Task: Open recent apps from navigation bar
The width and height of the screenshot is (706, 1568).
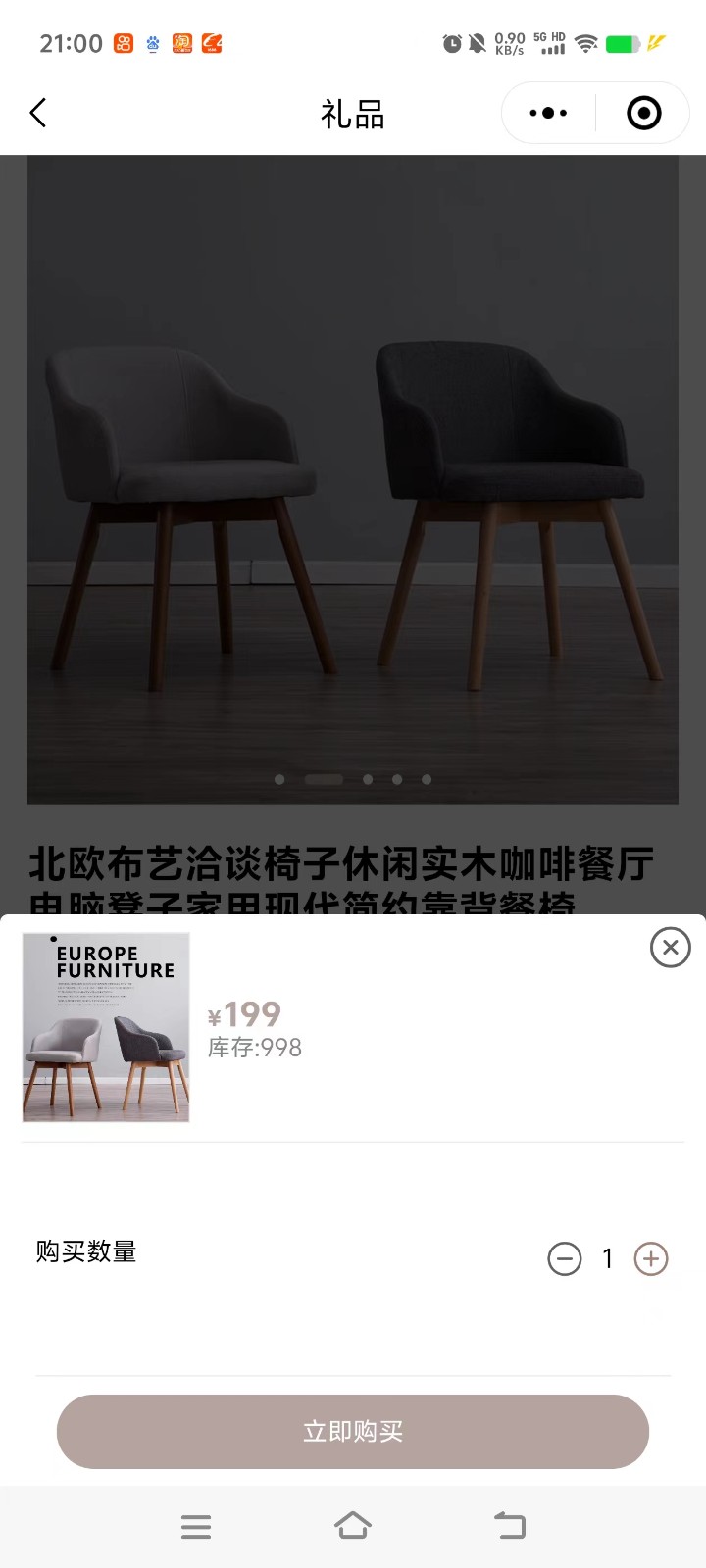Action: [196, 1527]
